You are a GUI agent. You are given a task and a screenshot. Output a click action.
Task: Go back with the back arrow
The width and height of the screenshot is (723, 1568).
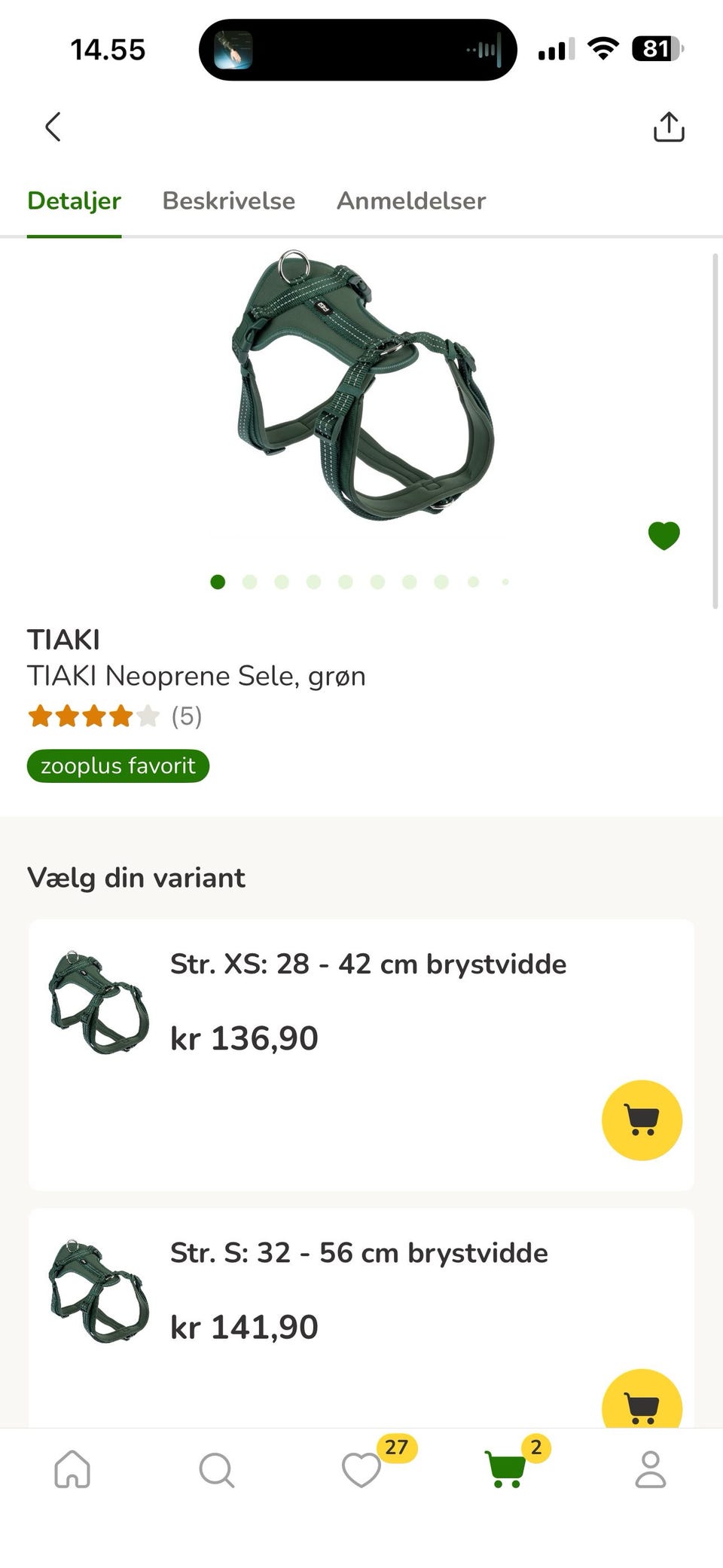point(53,127)
